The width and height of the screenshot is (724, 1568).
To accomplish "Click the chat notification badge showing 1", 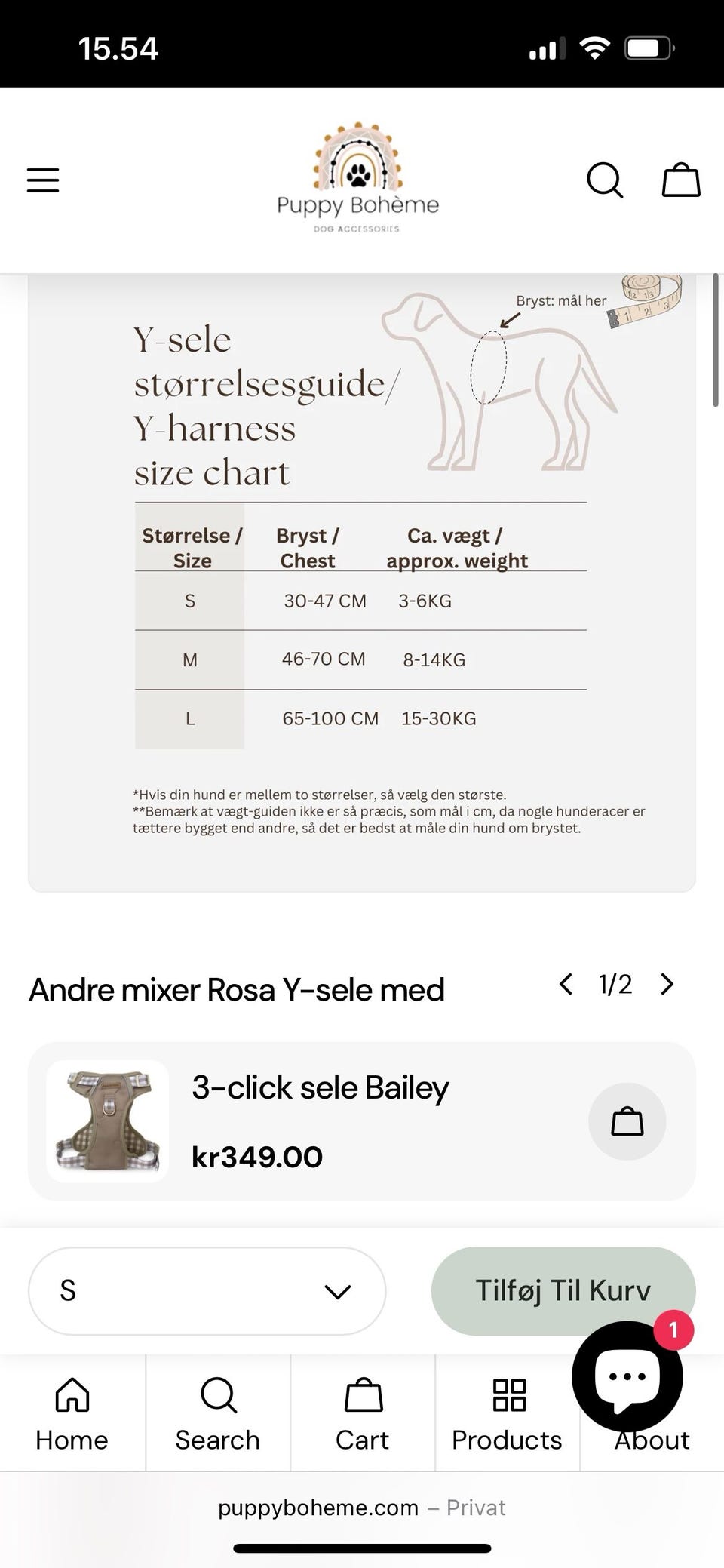I will click(x=671, y=1331).
